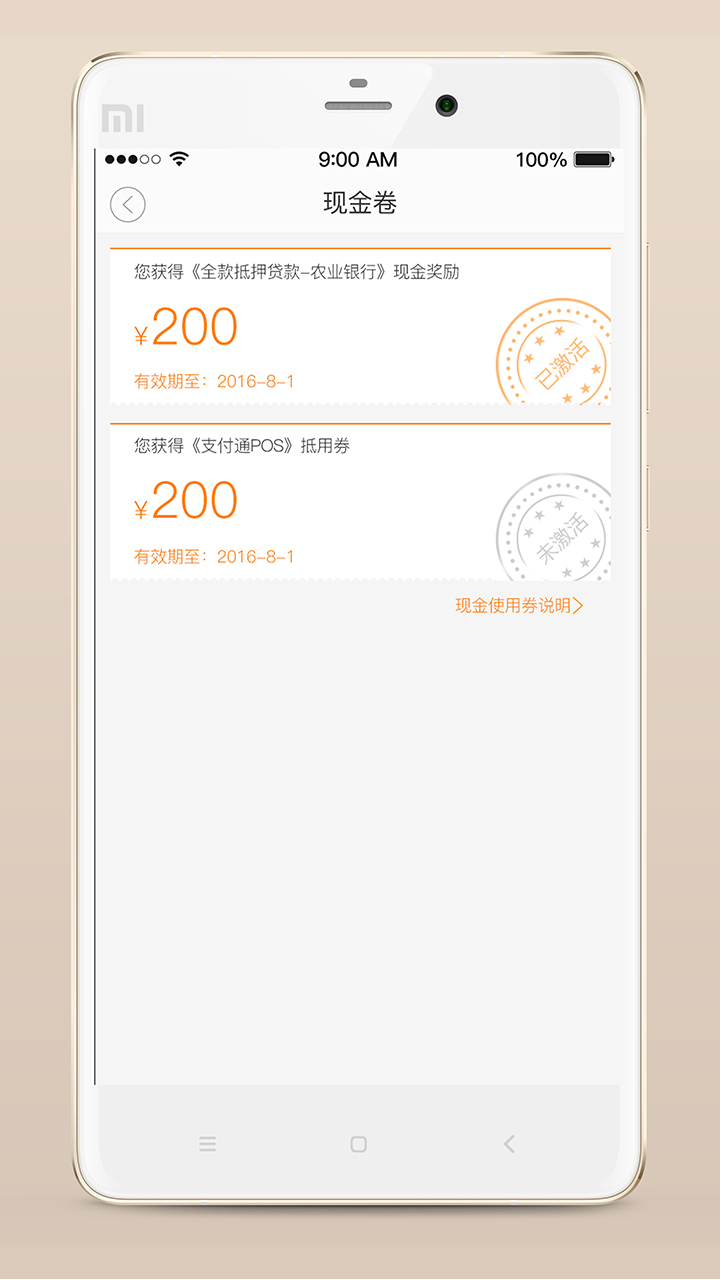720x1280 pixels.
Task: Open the 支付通POS voucher card
Action: (x=360, y=501)
